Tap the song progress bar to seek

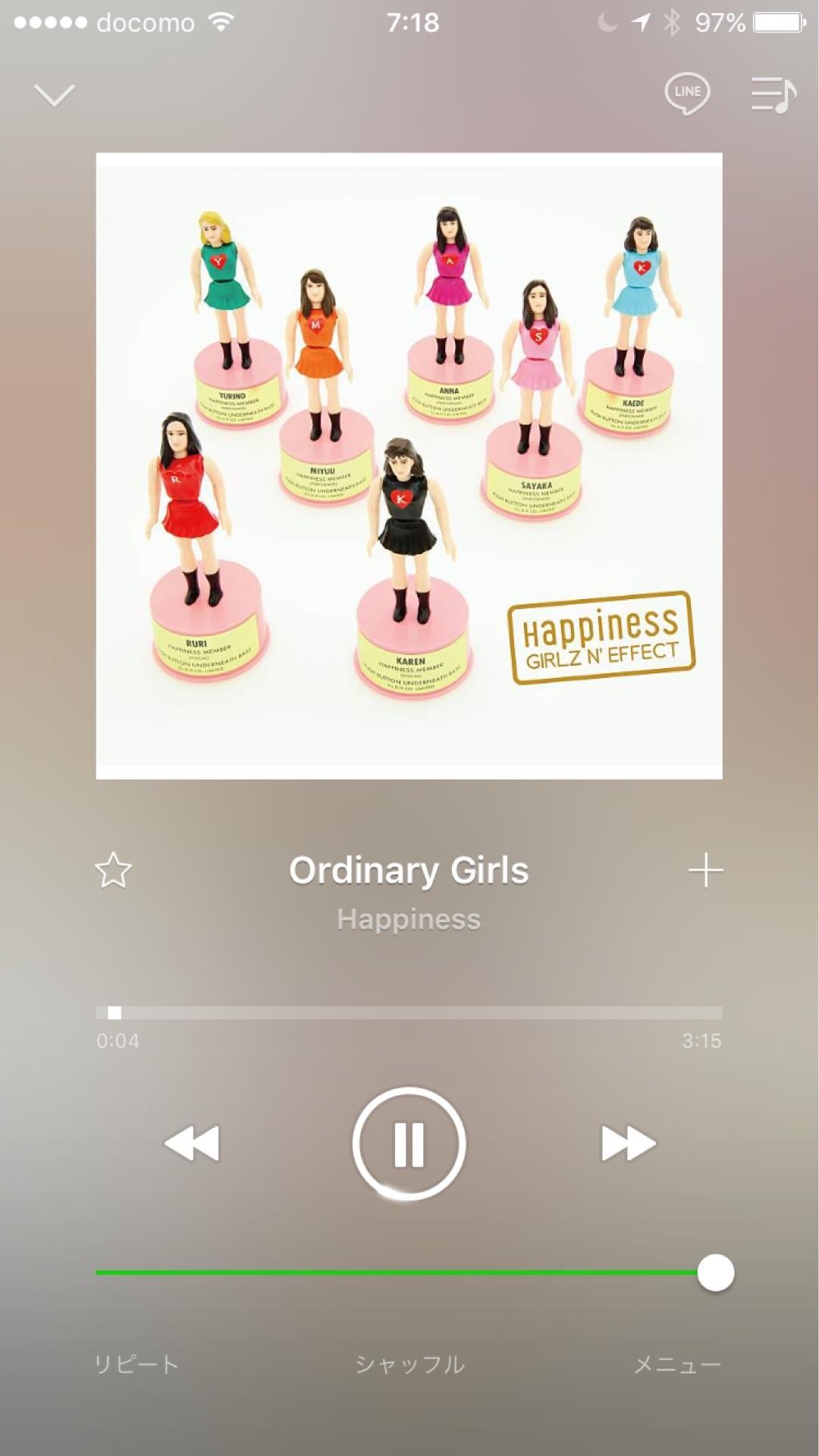point(409,1013)
